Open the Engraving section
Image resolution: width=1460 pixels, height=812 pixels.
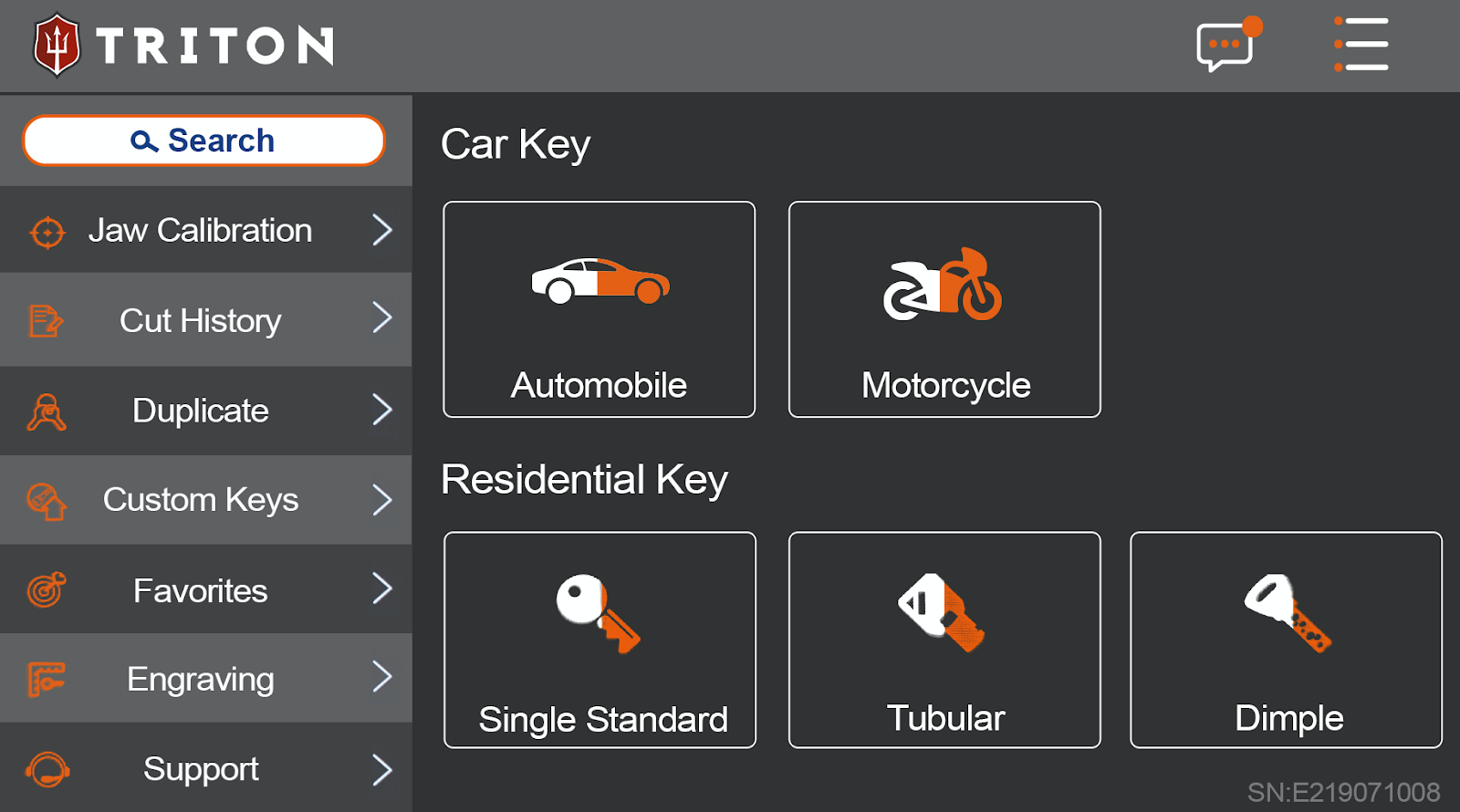tap(205, 679)
